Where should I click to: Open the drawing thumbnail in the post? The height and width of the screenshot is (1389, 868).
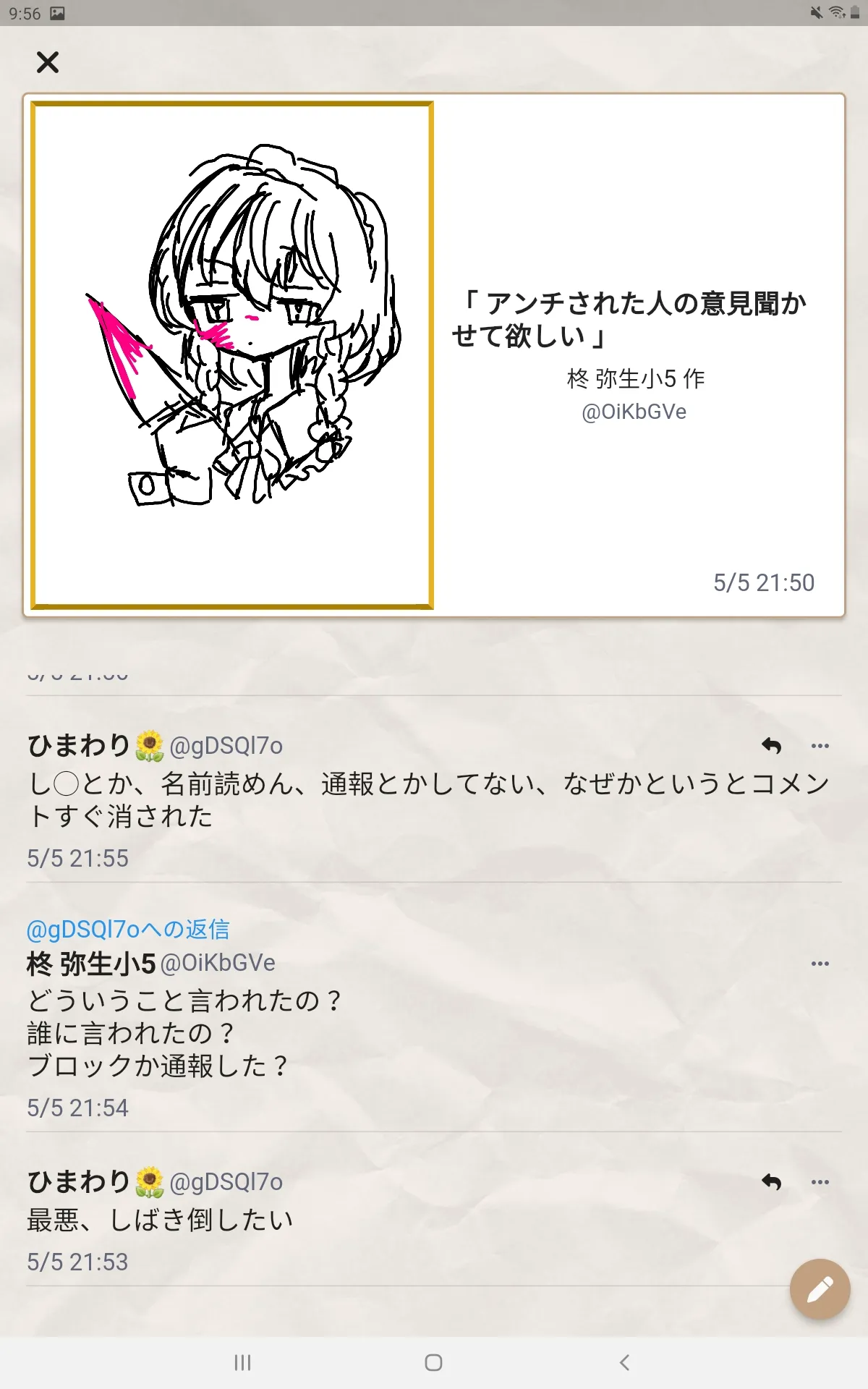coord(232,355)
